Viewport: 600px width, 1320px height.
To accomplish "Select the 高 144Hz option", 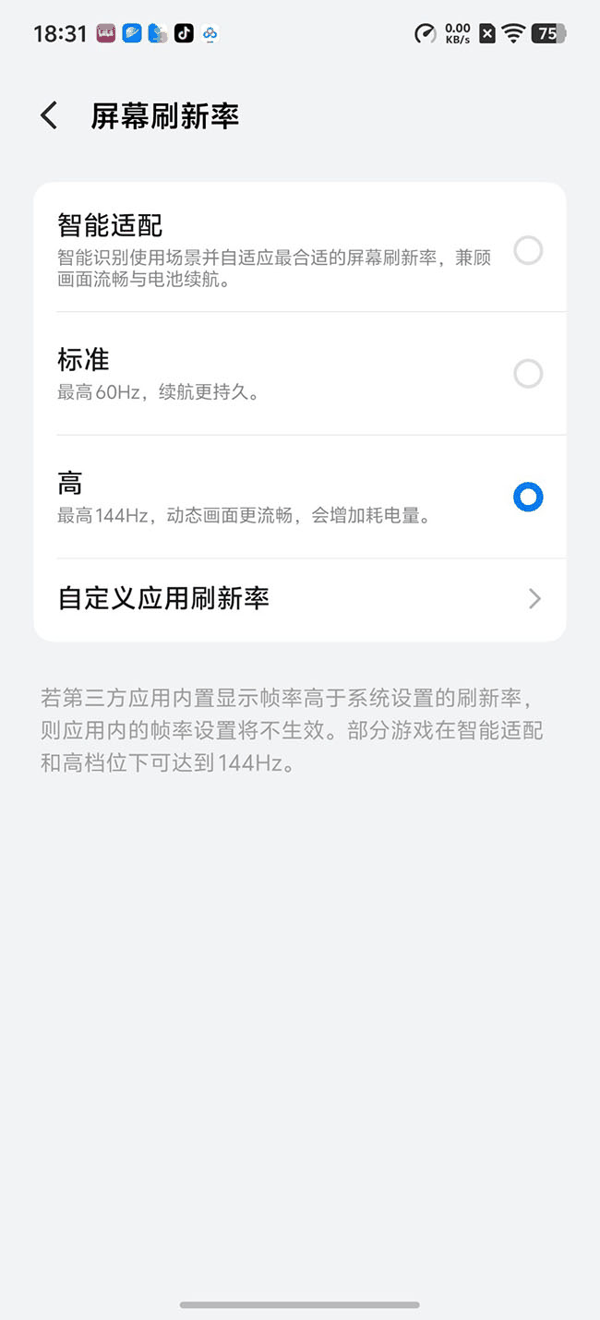I will coord(527,497).
